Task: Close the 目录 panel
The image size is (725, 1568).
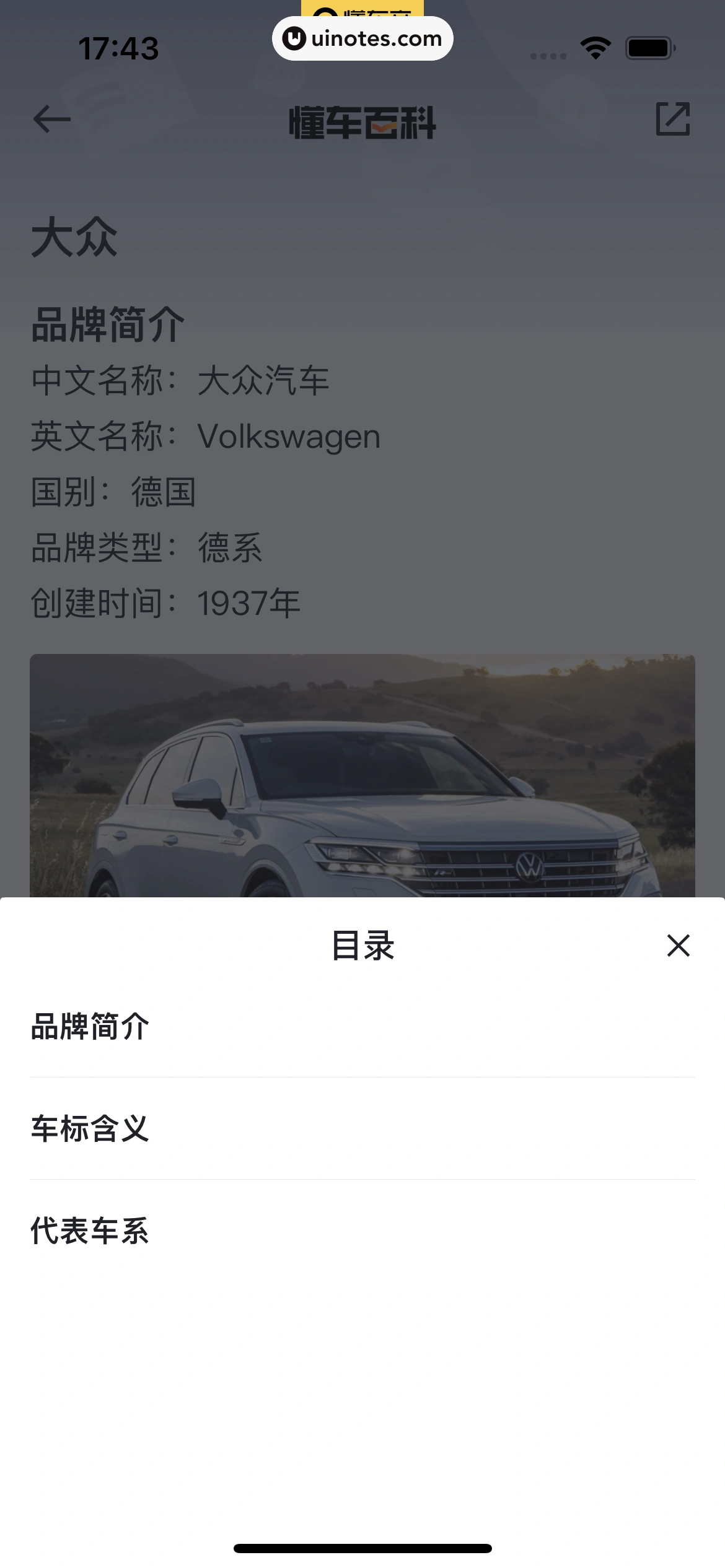Action: point(678,946)
